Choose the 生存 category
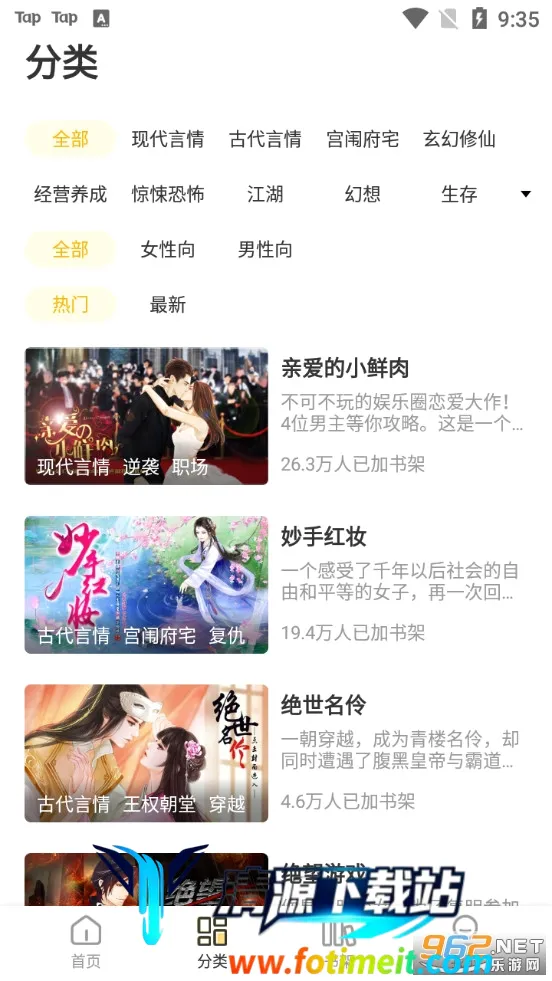This screenshot has height=981, width=552. tap(459, 194)
